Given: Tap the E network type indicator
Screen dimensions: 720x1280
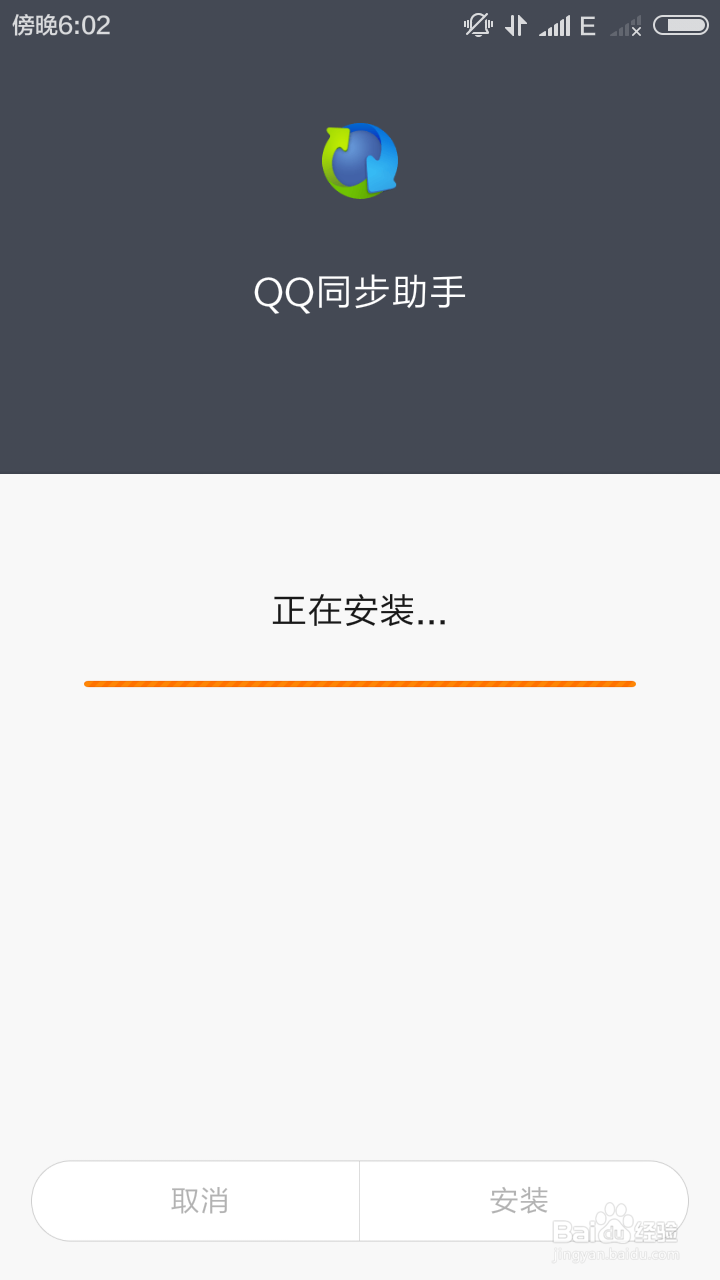Looking at the screenshot, I should pos(588,25).
